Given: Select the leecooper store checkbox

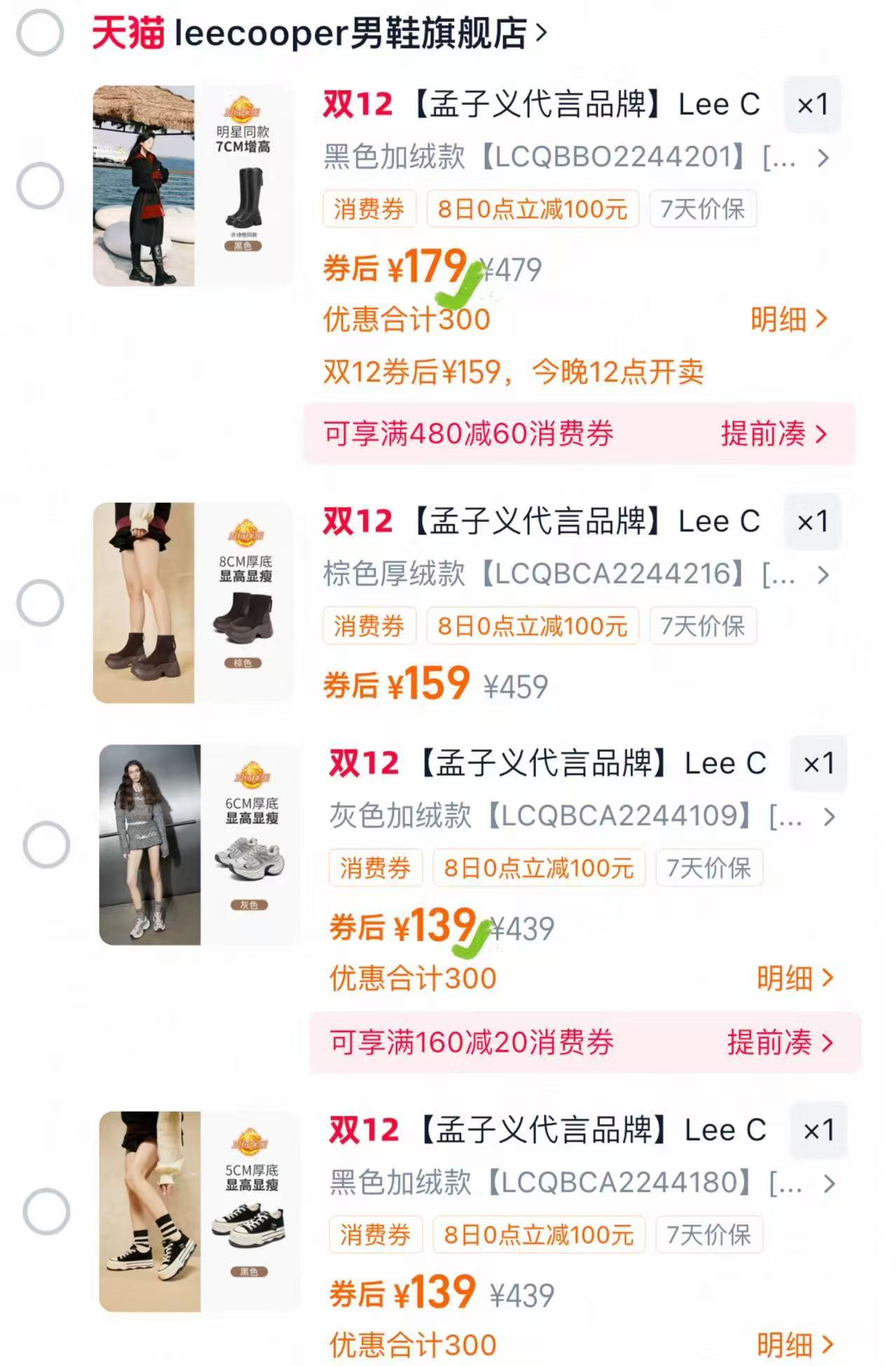Looking at the screenshot, I should (41, 32).
